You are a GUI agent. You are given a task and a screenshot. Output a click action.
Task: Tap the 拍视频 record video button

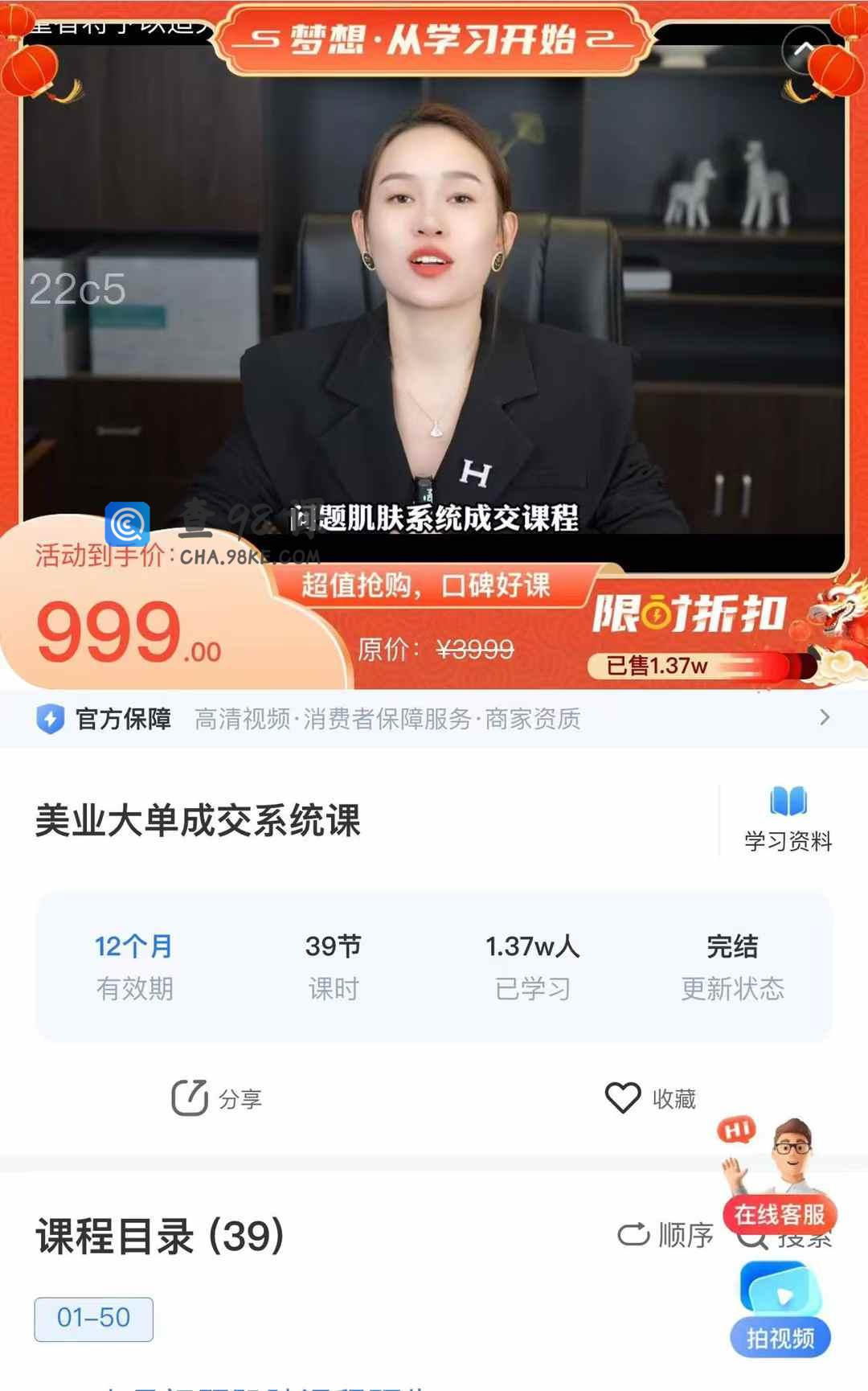coord(780,1311)
